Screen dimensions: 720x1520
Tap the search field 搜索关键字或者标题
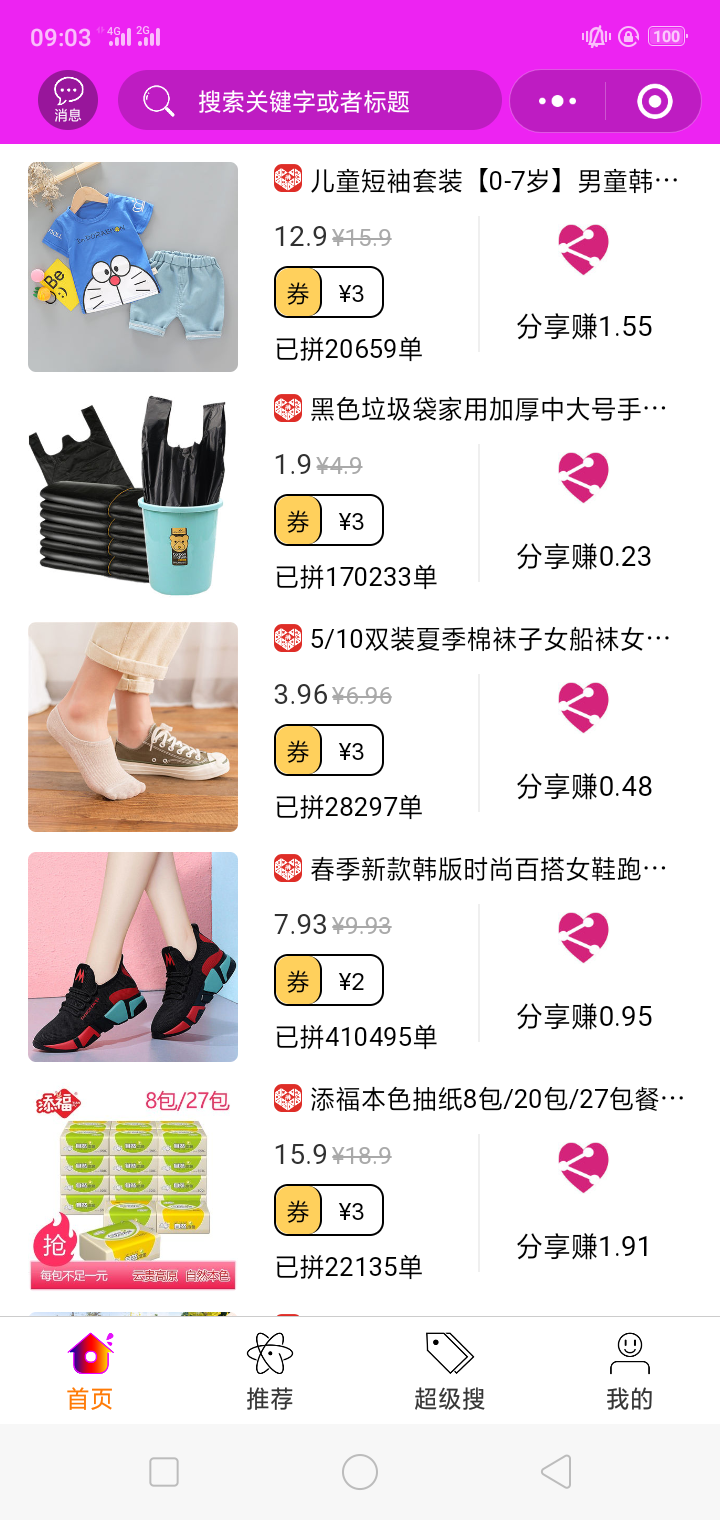point(310,101)
